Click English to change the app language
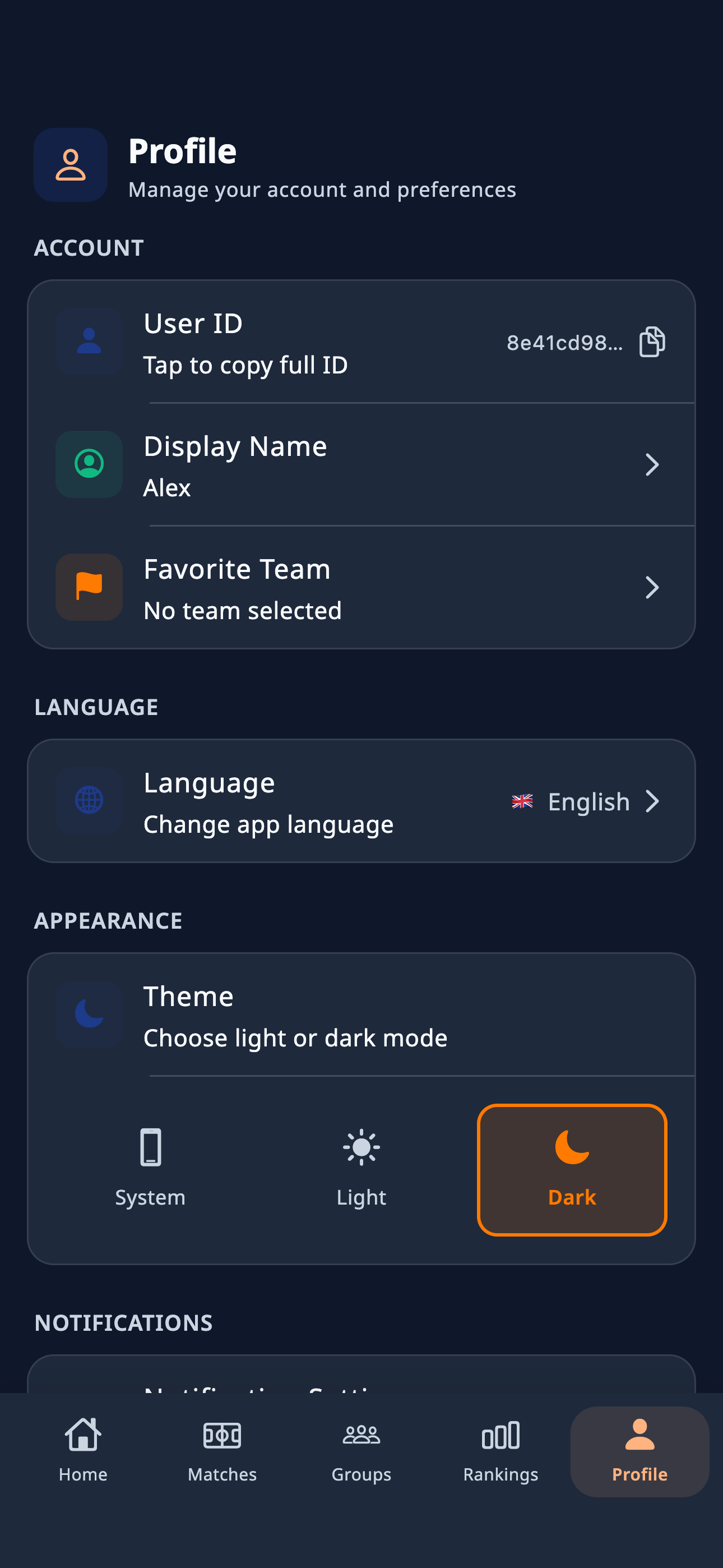This screenshot has height=1568, width=723. (x=588, y=801)
